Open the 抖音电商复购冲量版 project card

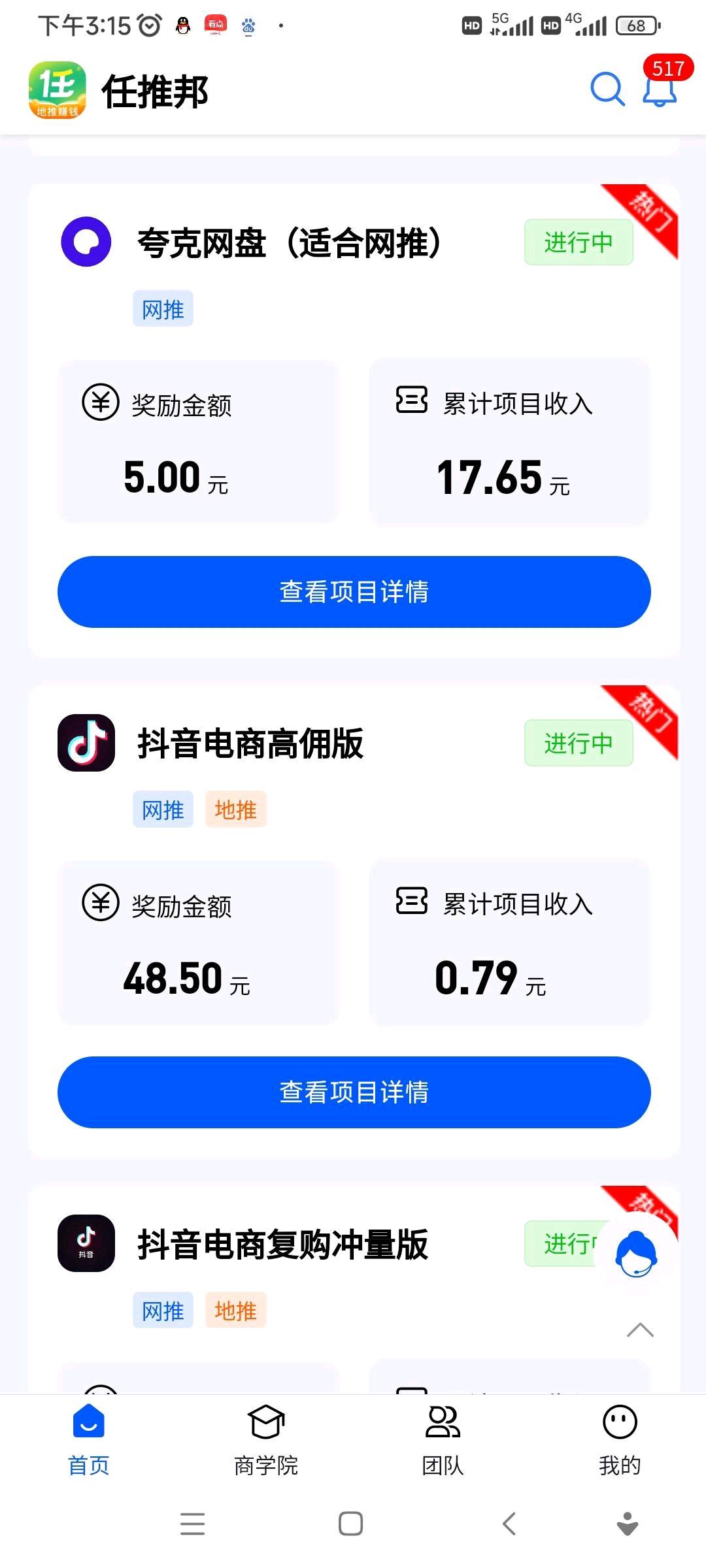click(282, 1245)
